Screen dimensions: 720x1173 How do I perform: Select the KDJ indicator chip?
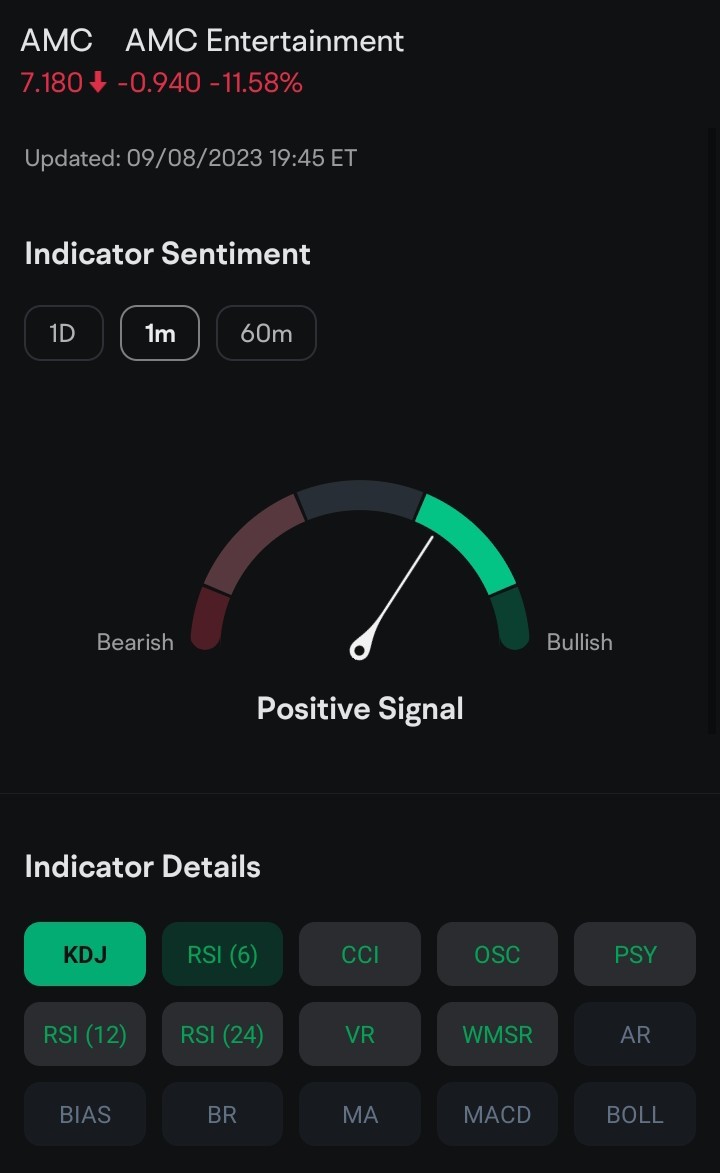pyautogui.click(x=85, y=954)
